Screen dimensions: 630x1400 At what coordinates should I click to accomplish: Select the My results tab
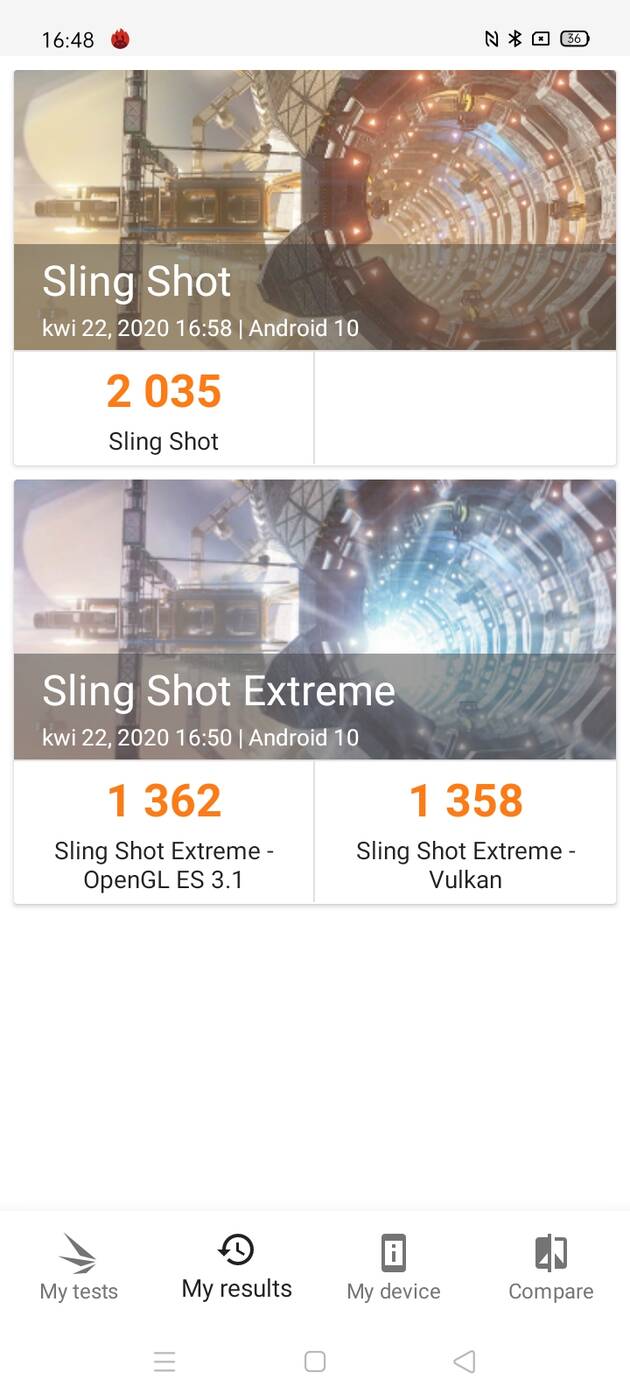237,1267
